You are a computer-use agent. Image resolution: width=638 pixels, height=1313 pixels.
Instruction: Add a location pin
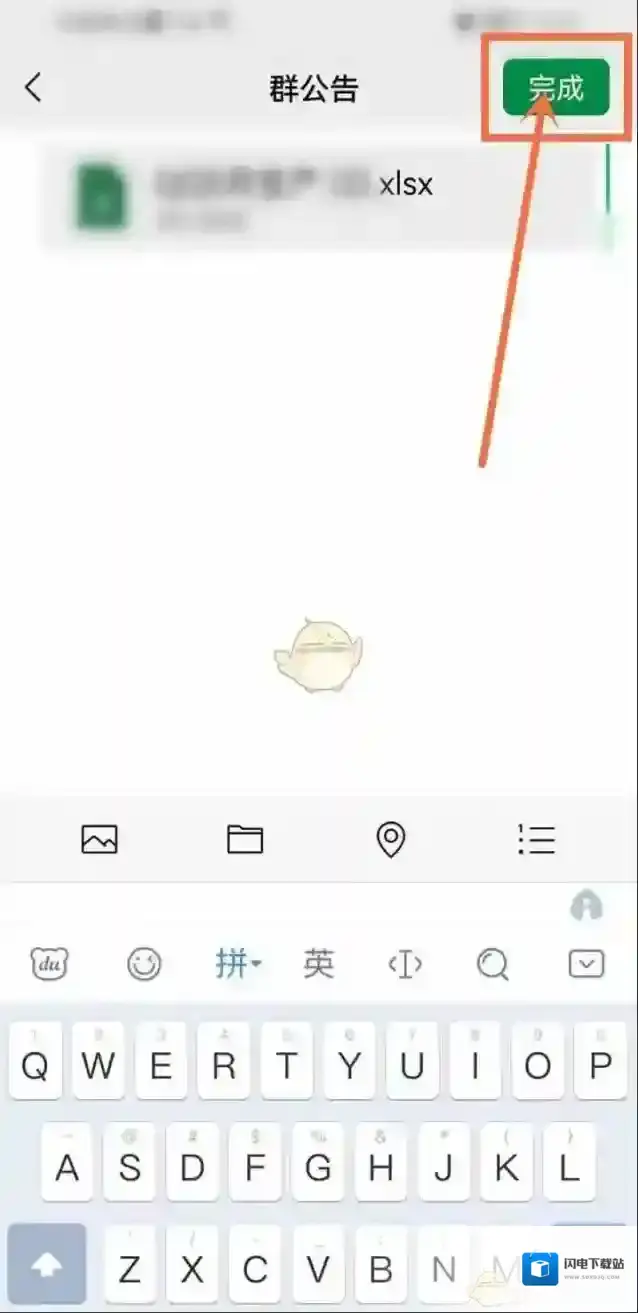coord(390,839)
